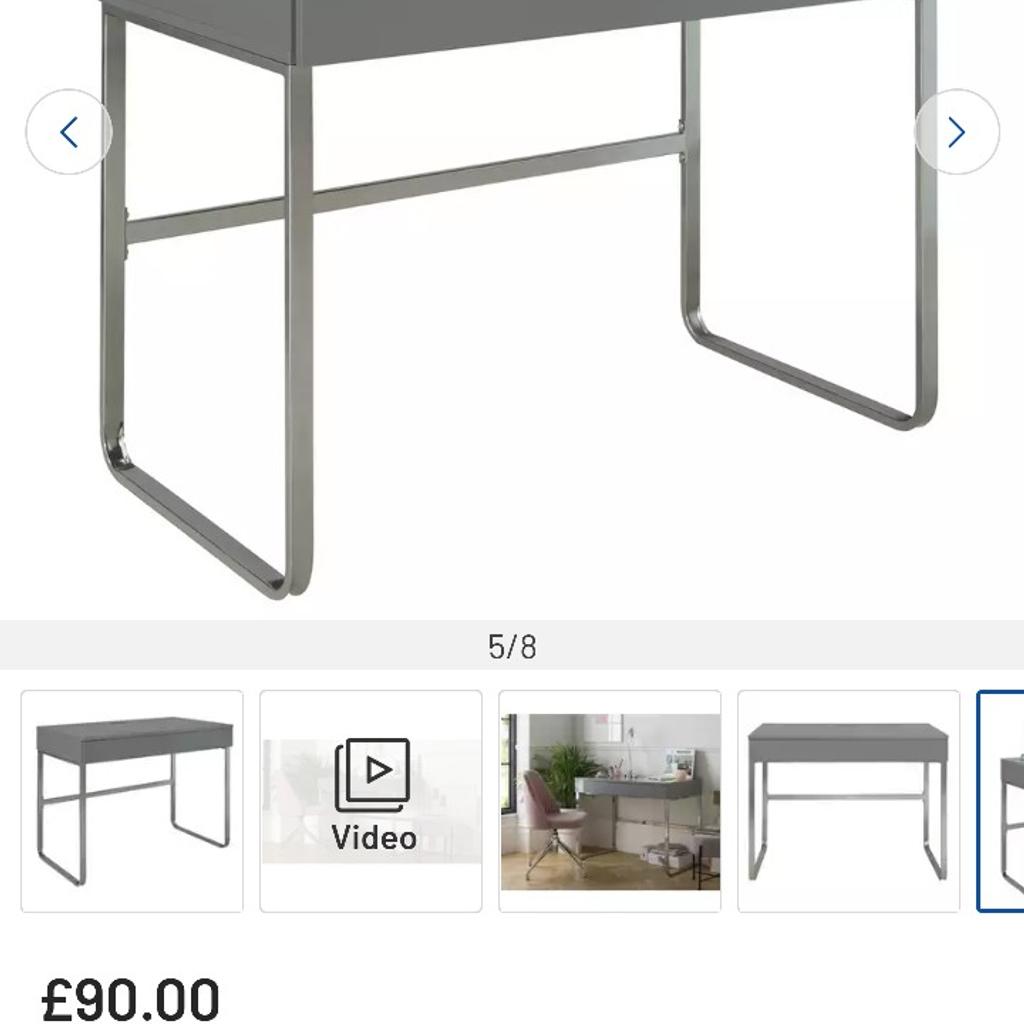1024x1024 pixels.
Task: Go to the previous product image
Action: [68, 132]
